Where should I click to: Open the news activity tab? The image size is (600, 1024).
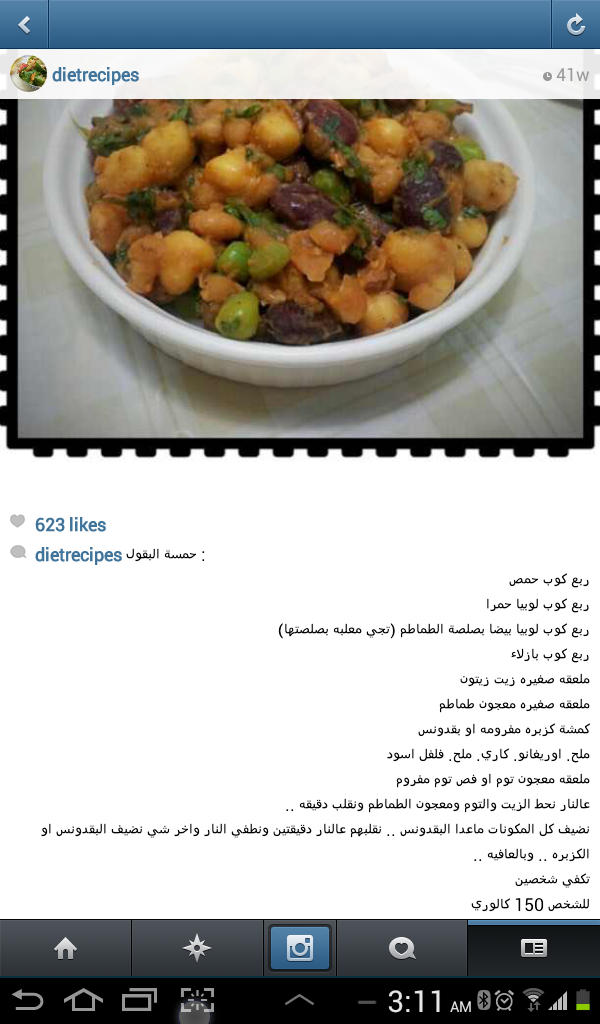tap(402, 949)
